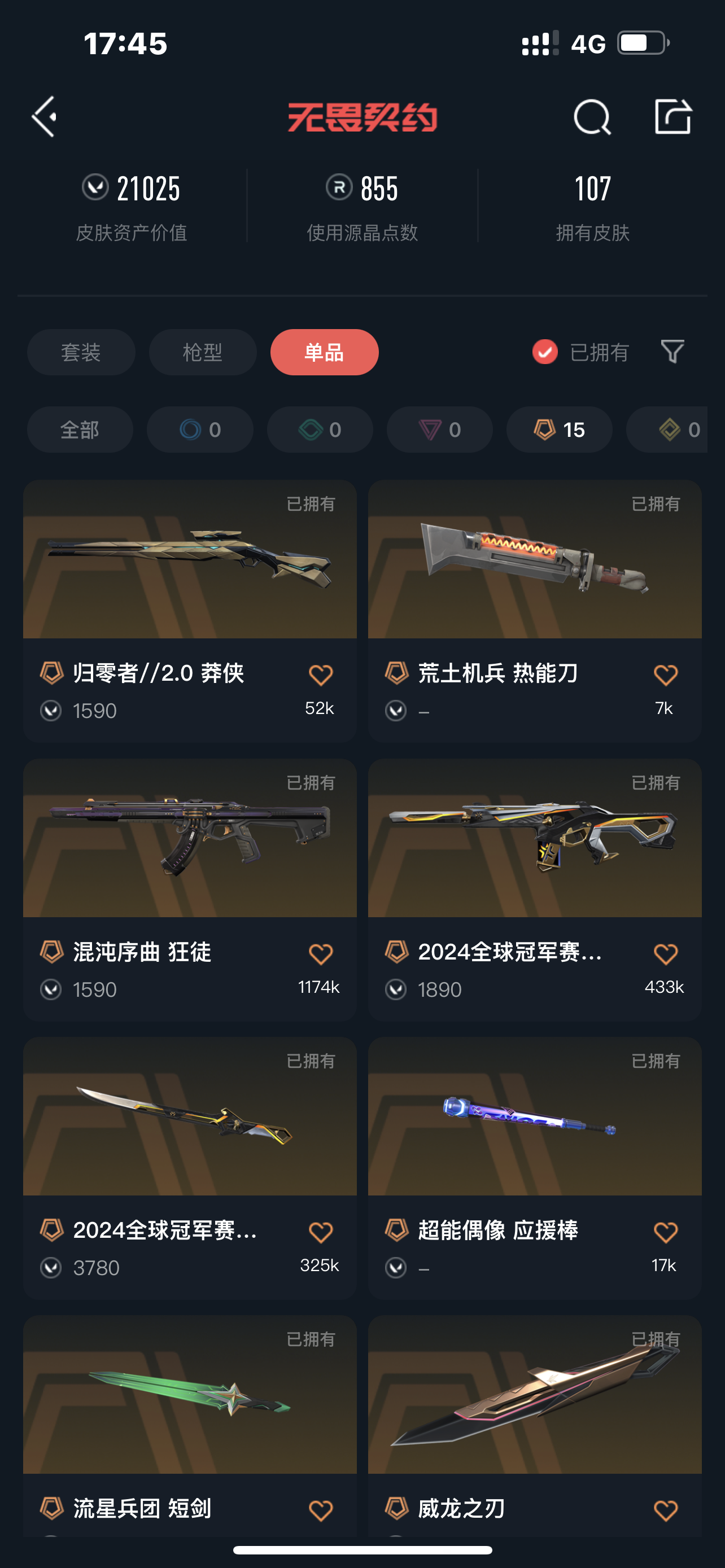The height and width of the screenshot is (1568, 725).
Task: Favorite the 2024全球冠军赛 skin priced 3780
Action: (321, 1232)
